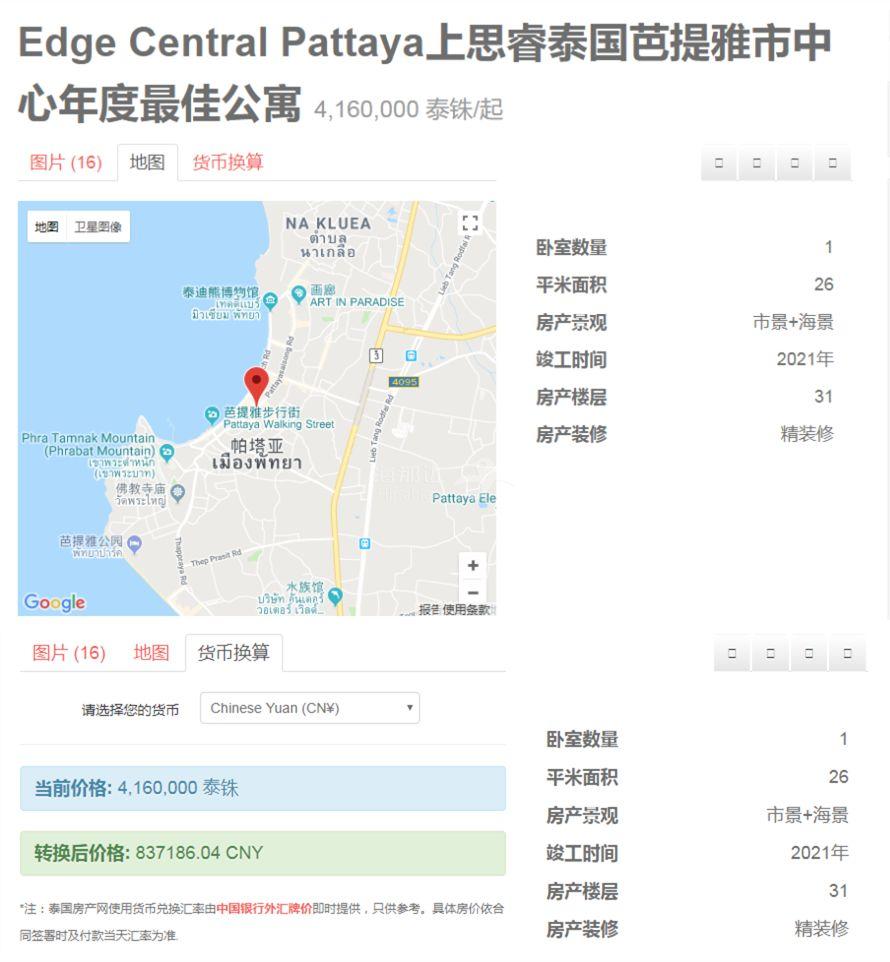Viewport: 890px width, 962px height.
Task: Switch to the 地图 tab above the currency selector
Action: 151,653
